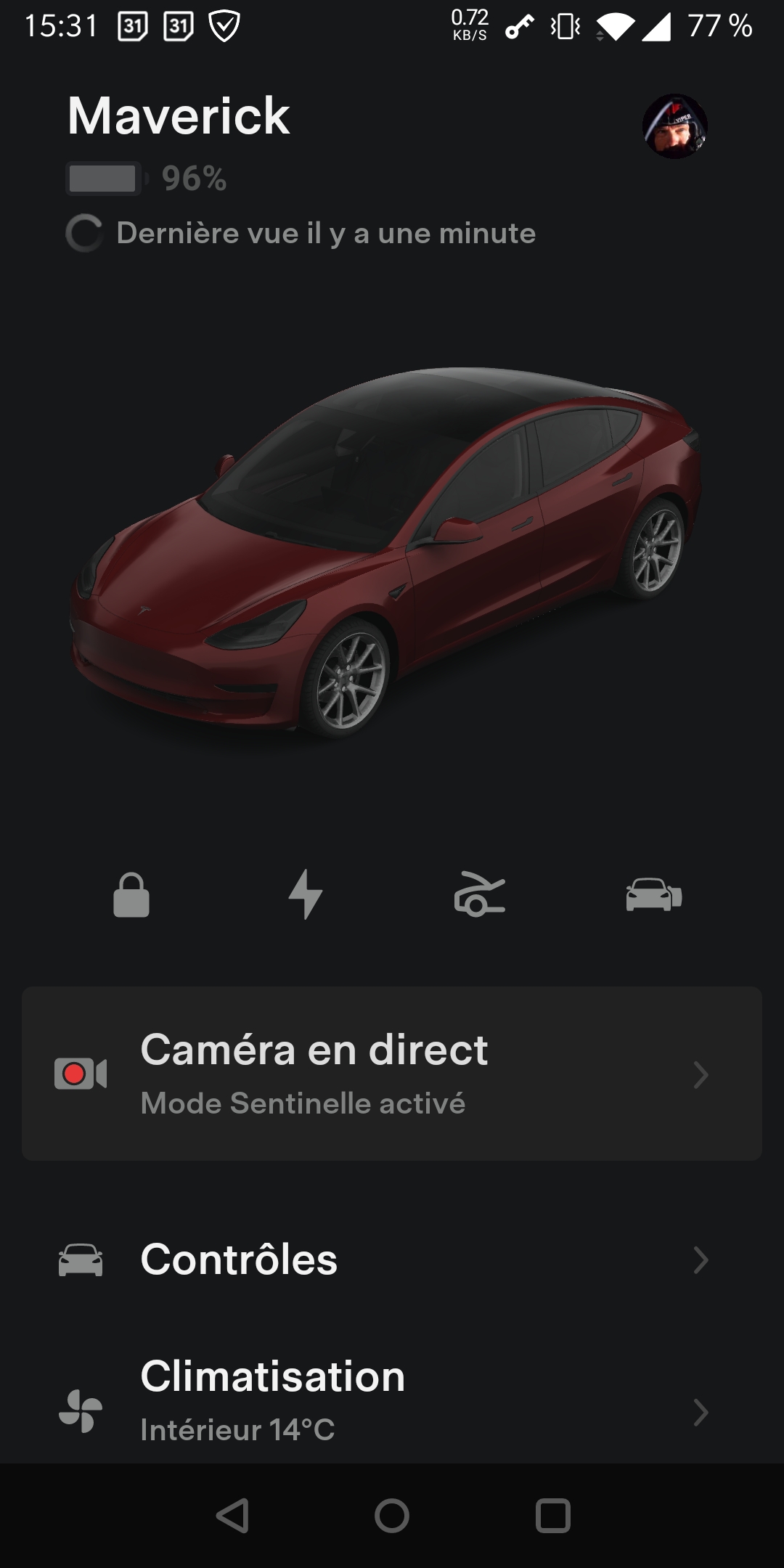This screenshot has width=784, height=1568.
Task: Open the front trunk with the frunk icon
Action: click(x=479, y=895)
